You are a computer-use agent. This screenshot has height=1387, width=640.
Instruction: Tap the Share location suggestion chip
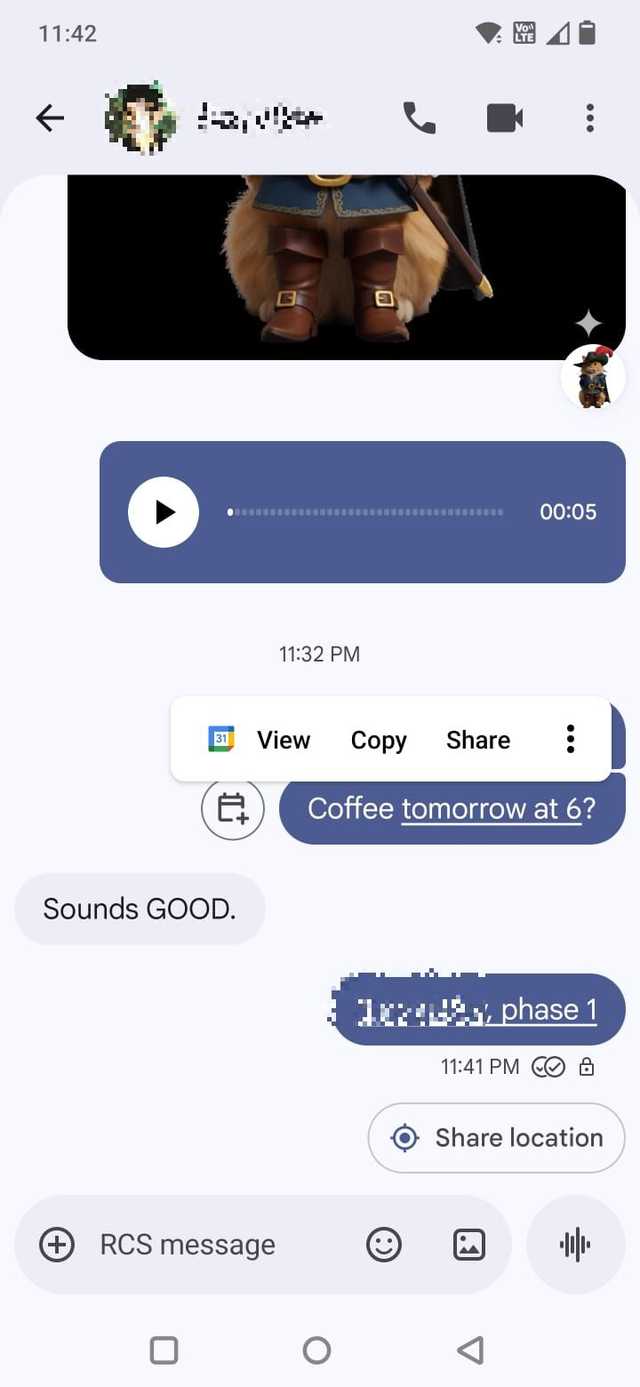pos(497,1138)
